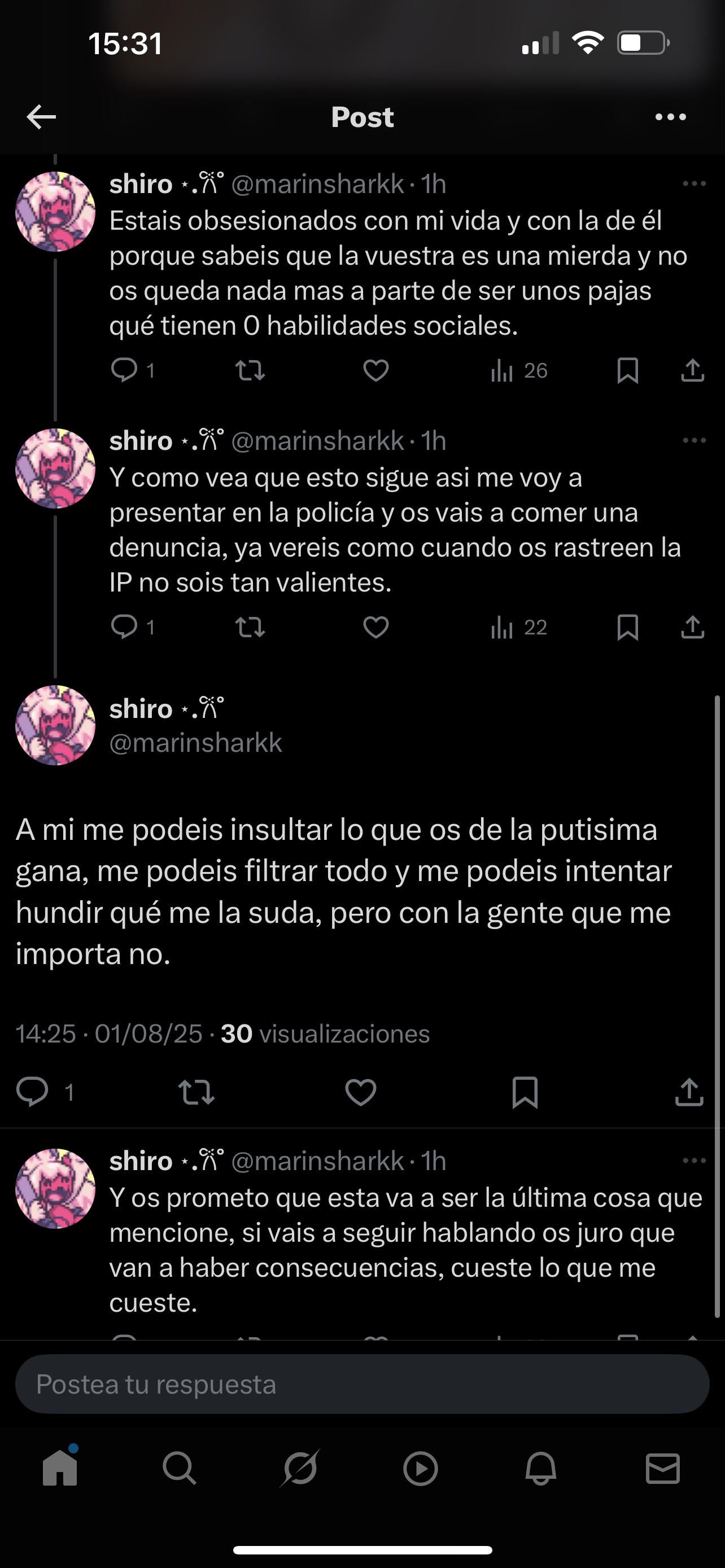Like the "Estais obsesionados" post
Viewport: 725px width, 1568px height.
point(375,370)
